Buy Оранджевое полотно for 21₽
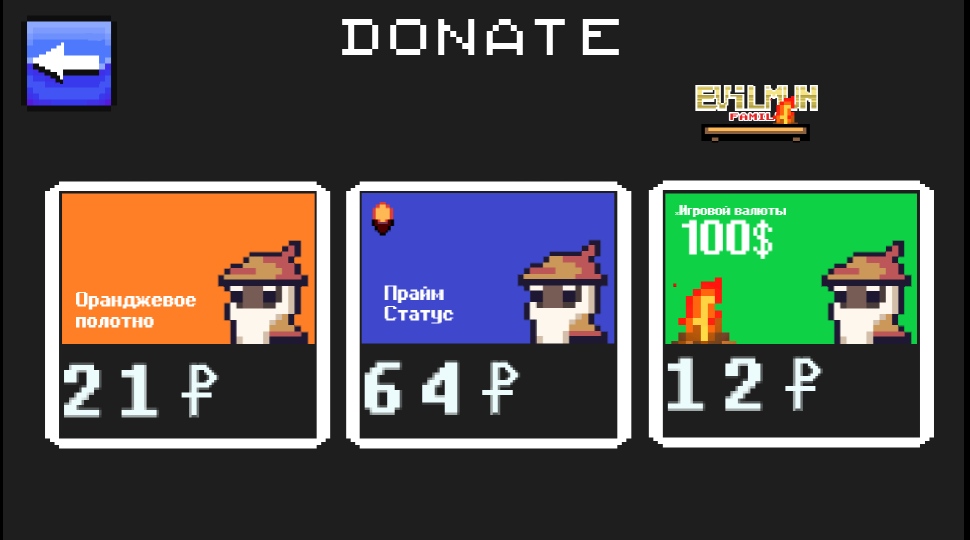The image size is (970, 540). point(188,313)
